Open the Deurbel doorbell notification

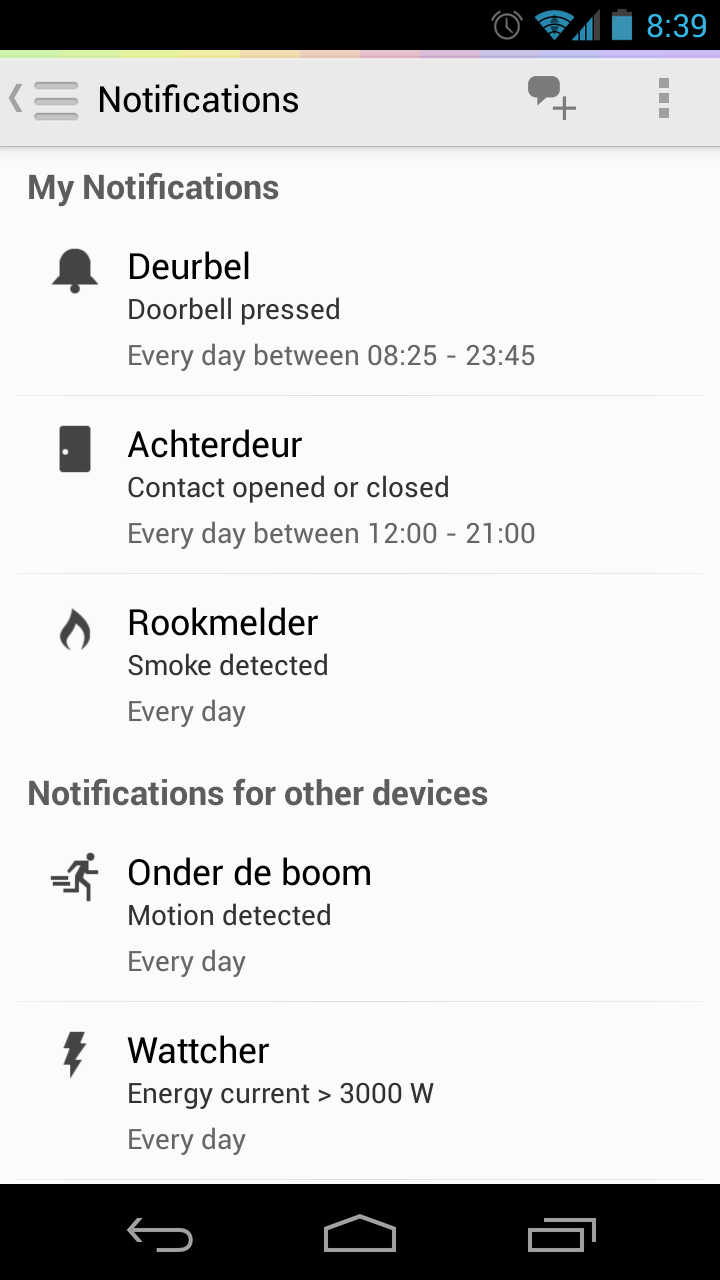click(x=360, y=307)
